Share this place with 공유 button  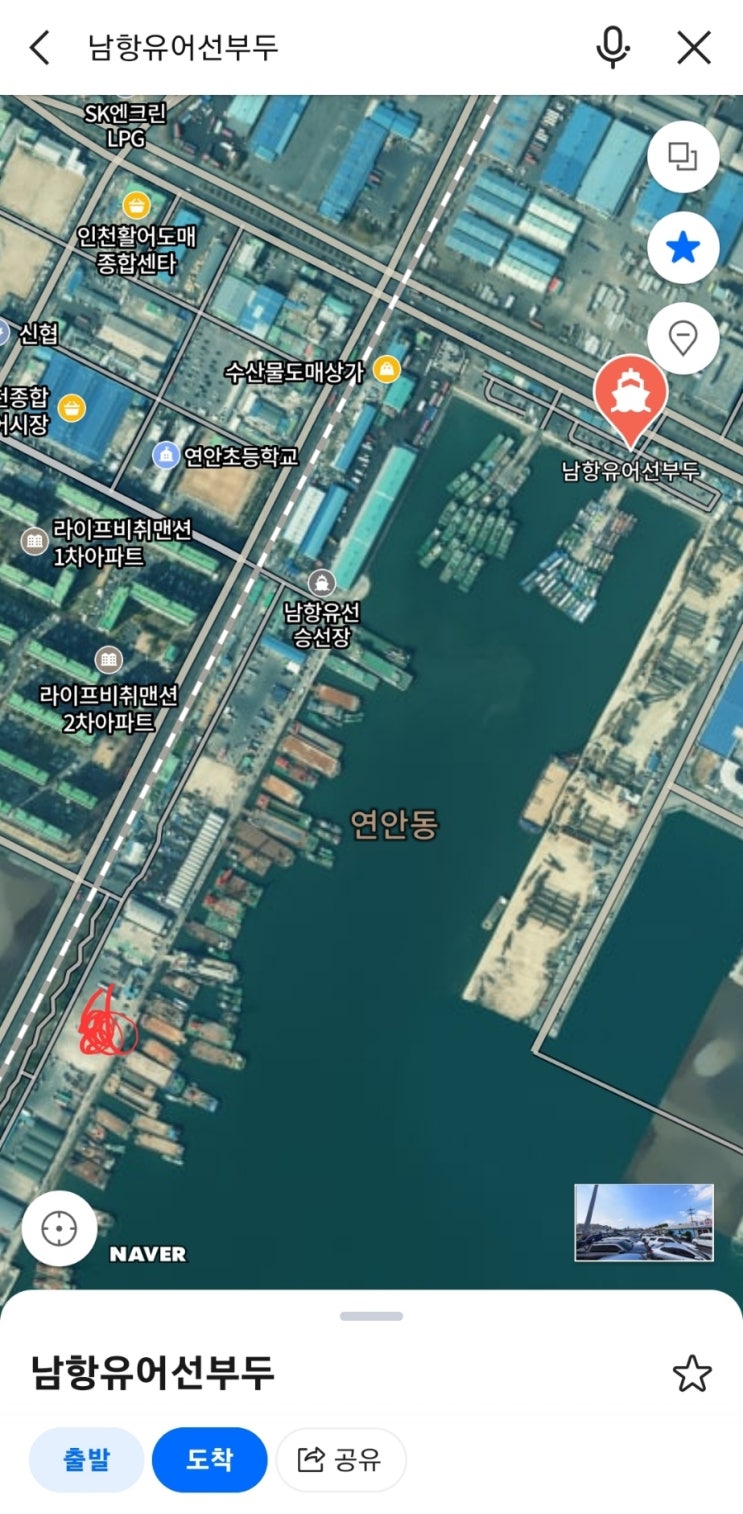click(x=340, y=1459)
